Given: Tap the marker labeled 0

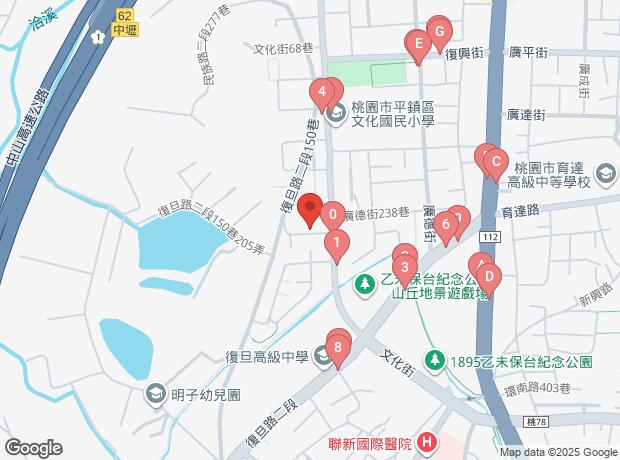Looking at the screenshot, I should [x=332, y=212].
